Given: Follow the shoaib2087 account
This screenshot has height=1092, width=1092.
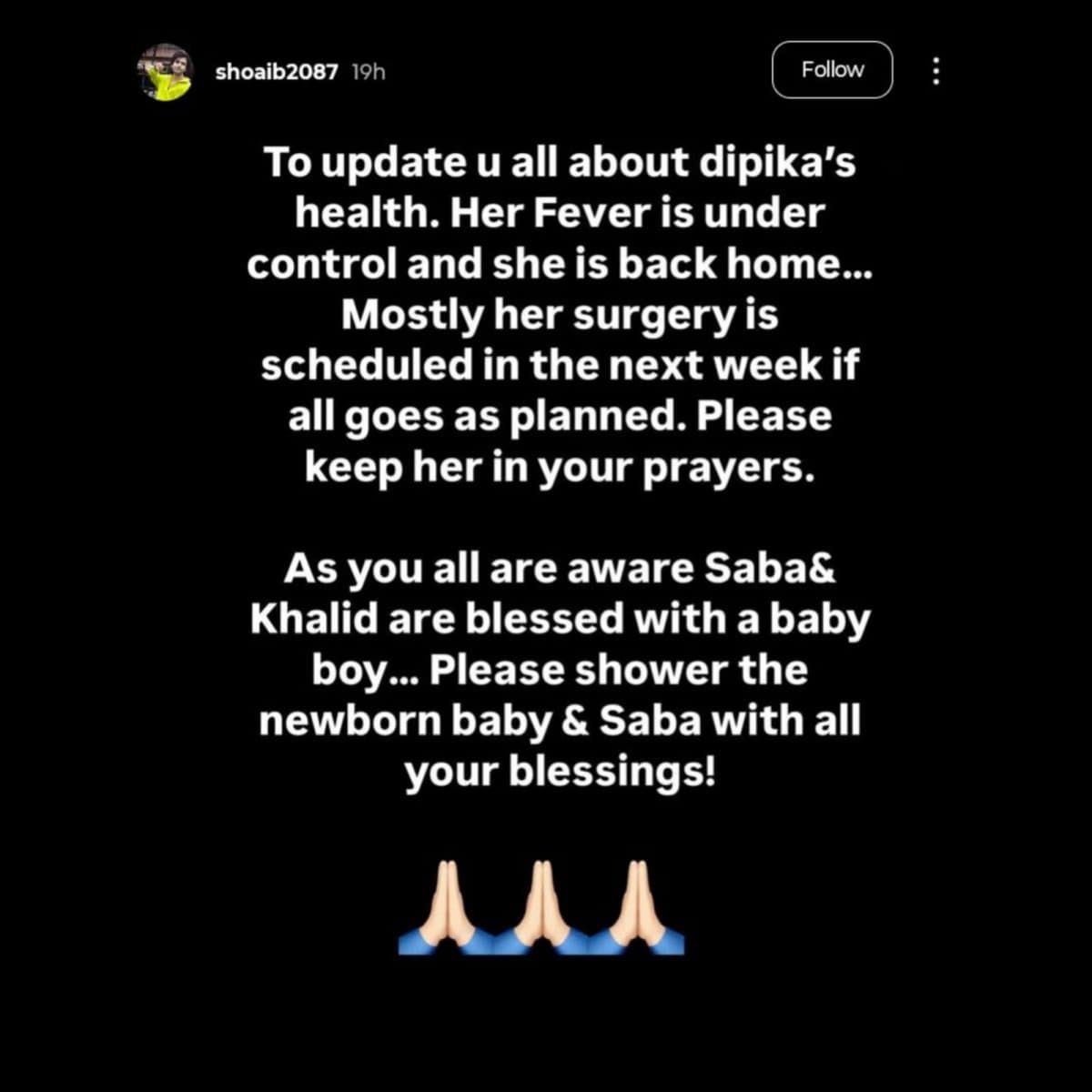Looking at the screenshot, I should coord(832,70).
